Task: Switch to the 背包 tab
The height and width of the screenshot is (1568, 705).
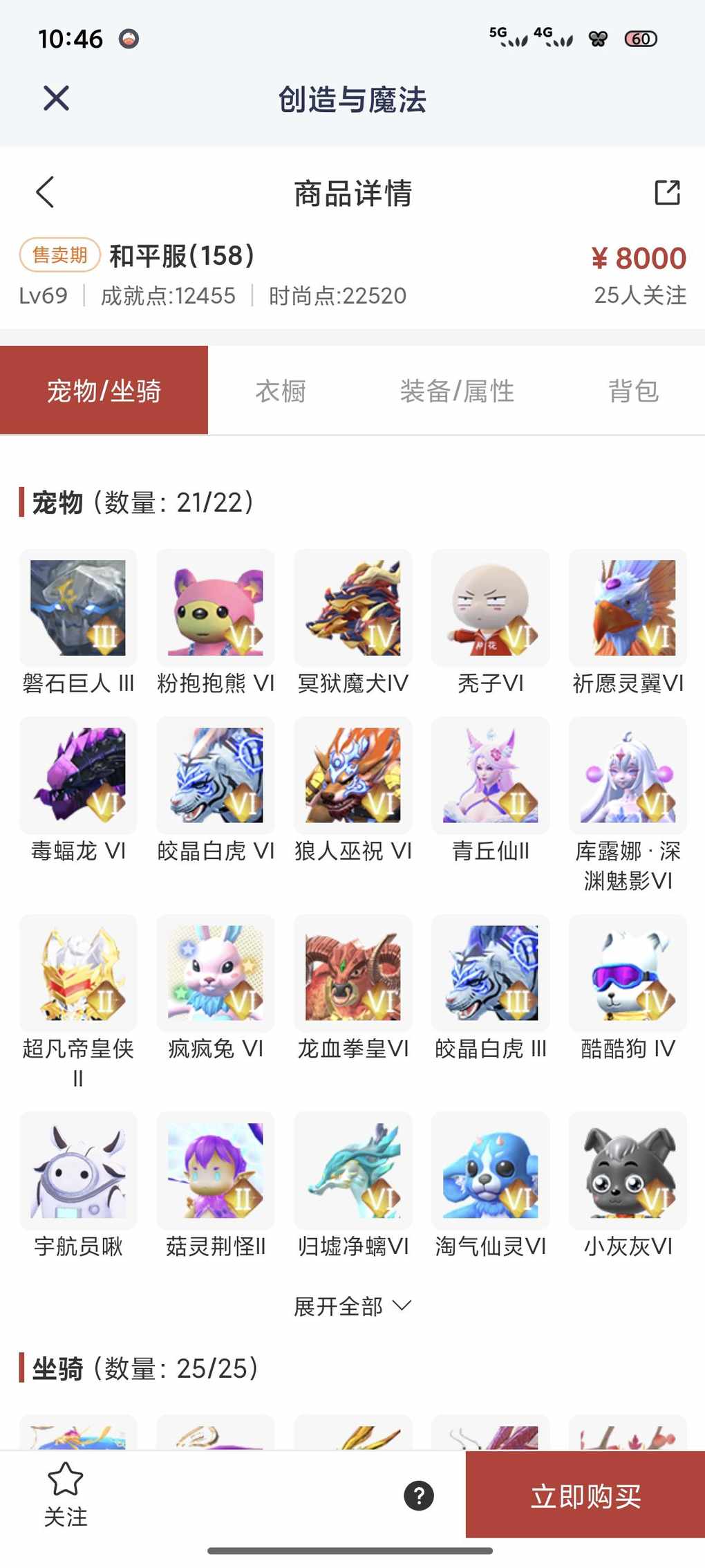Action: coord(633,391)
